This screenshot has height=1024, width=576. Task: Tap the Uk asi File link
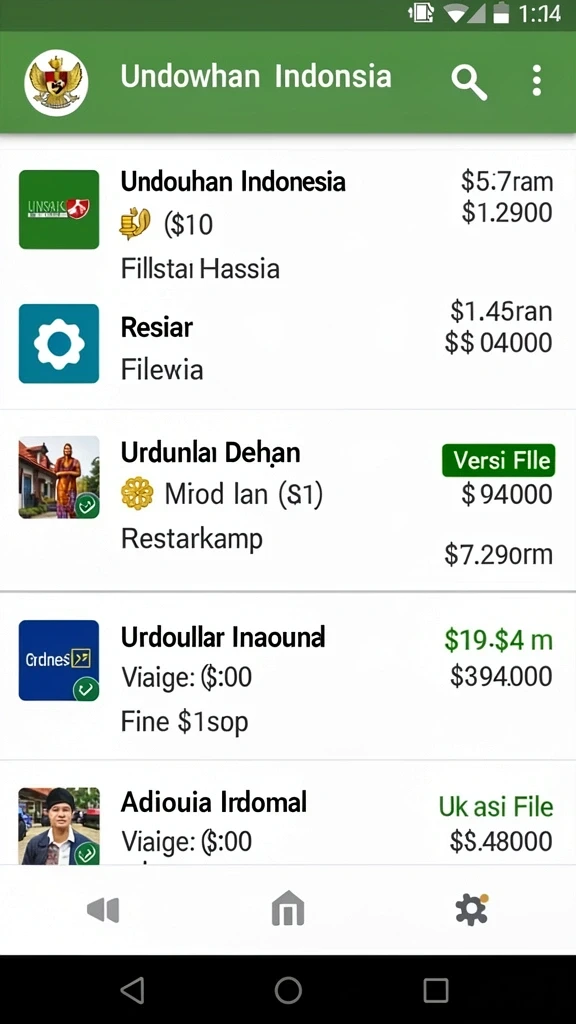pos(496,807)
